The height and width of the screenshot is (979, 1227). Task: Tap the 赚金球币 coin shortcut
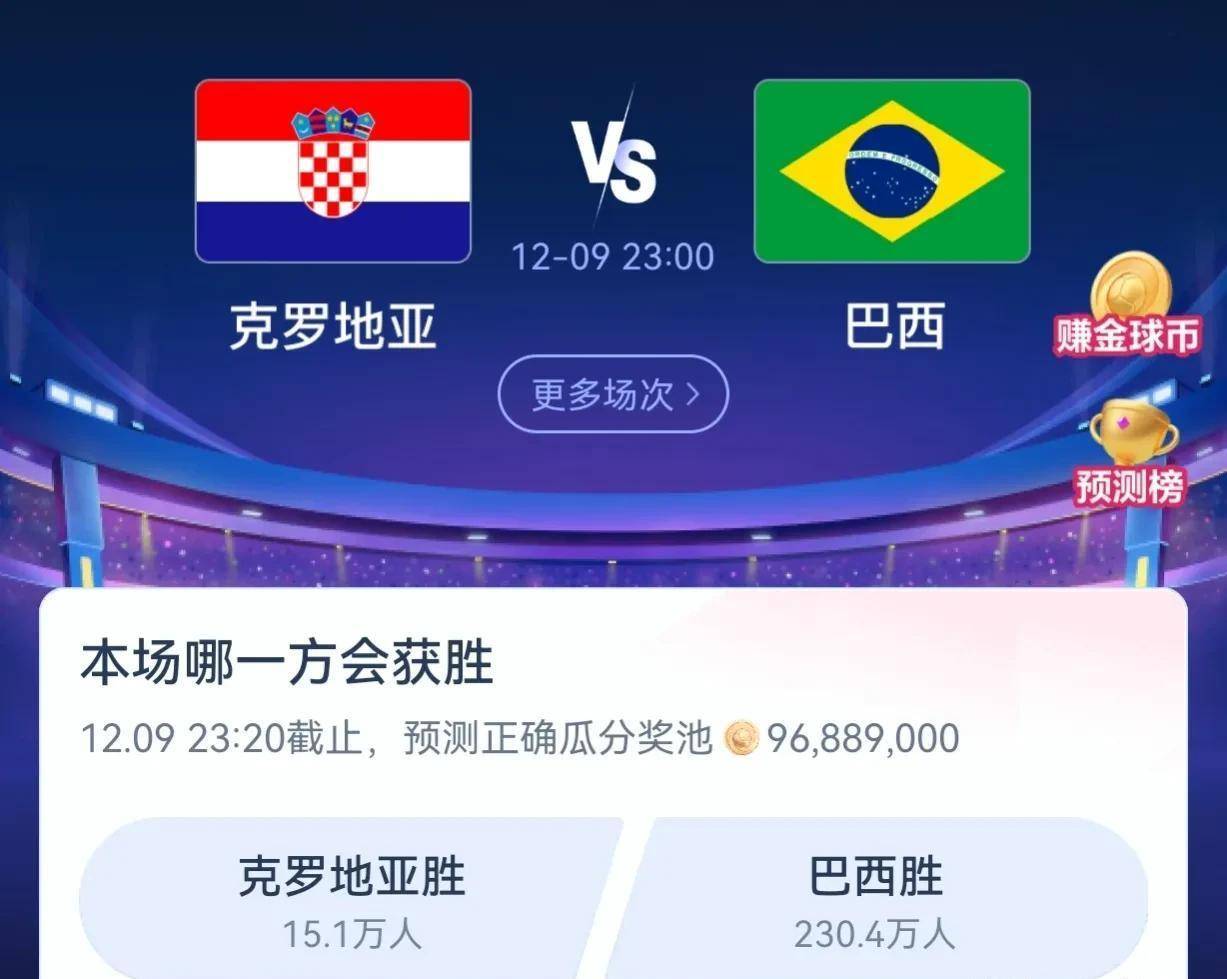1129,308
